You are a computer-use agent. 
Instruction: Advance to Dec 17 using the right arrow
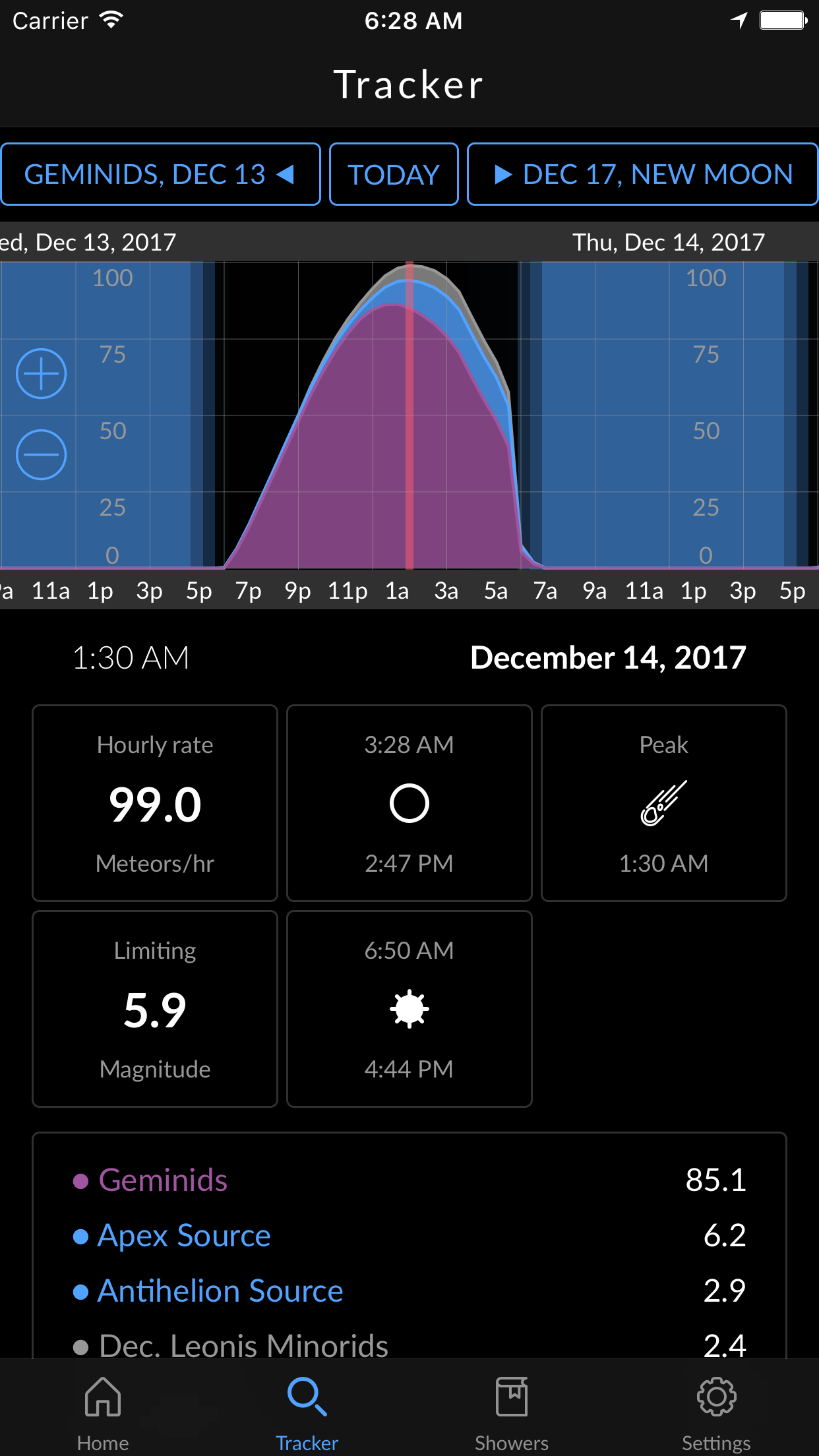pos(503,174)
